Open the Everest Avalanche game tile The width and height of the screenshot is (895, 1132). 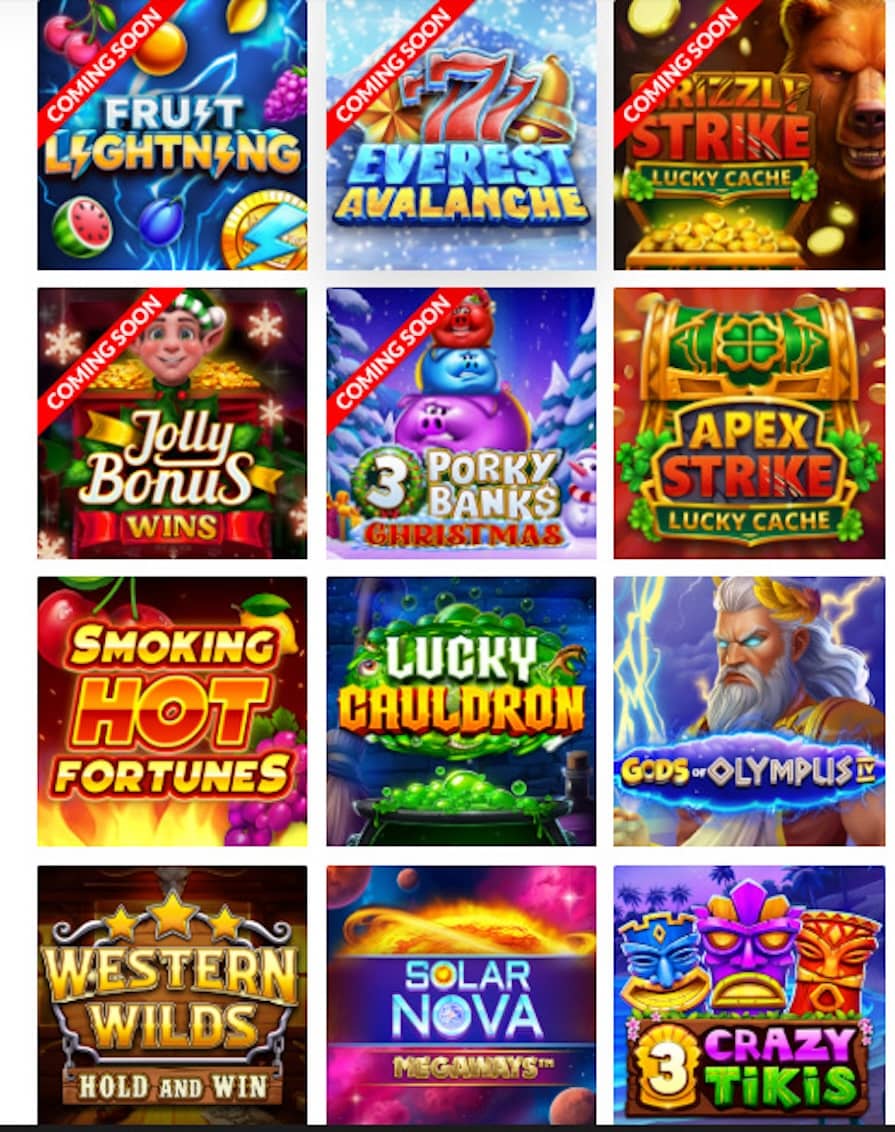click(x=461, y=134)
